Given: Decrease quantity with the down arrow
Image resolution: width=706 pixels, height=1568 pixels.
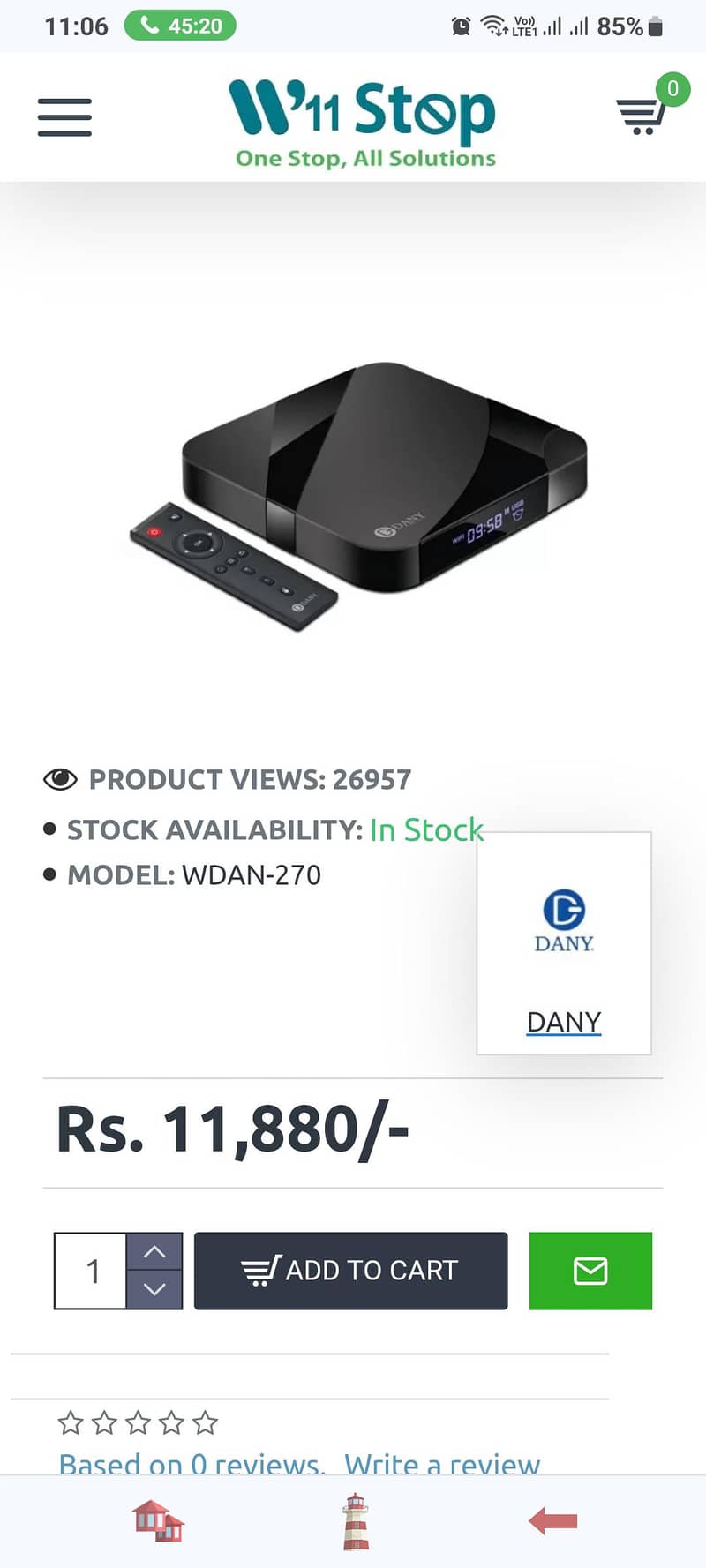Looking at the screenshot, I should point(155,1292).
